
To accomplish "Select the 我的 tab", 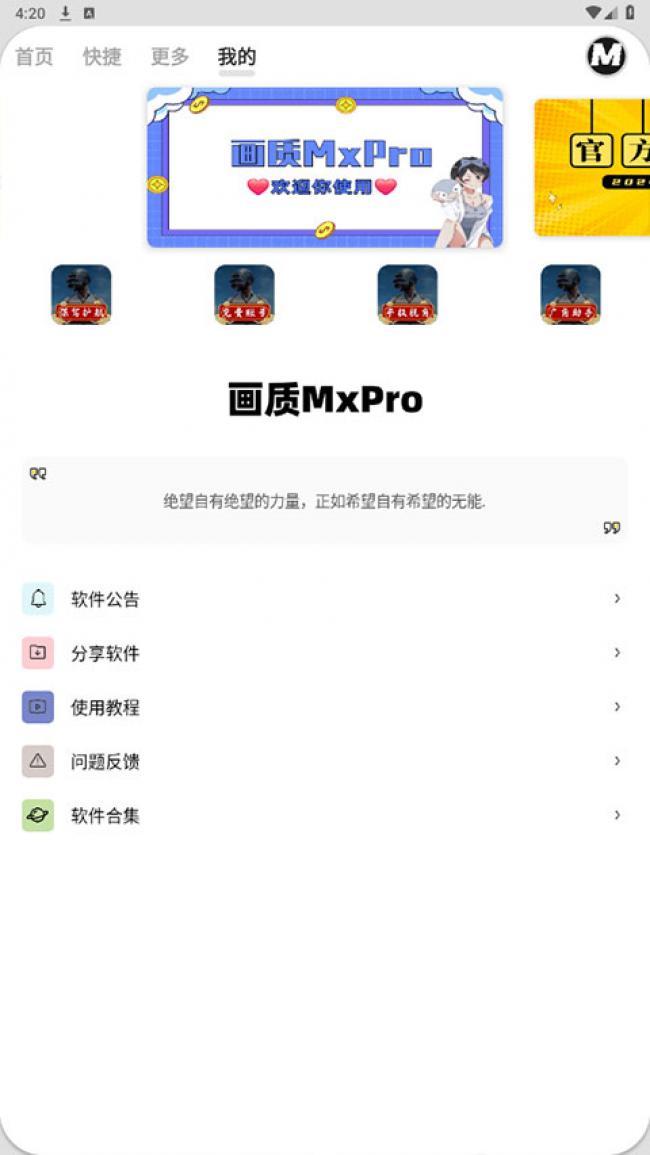I will pyautogui.click(x=237, y=57).
